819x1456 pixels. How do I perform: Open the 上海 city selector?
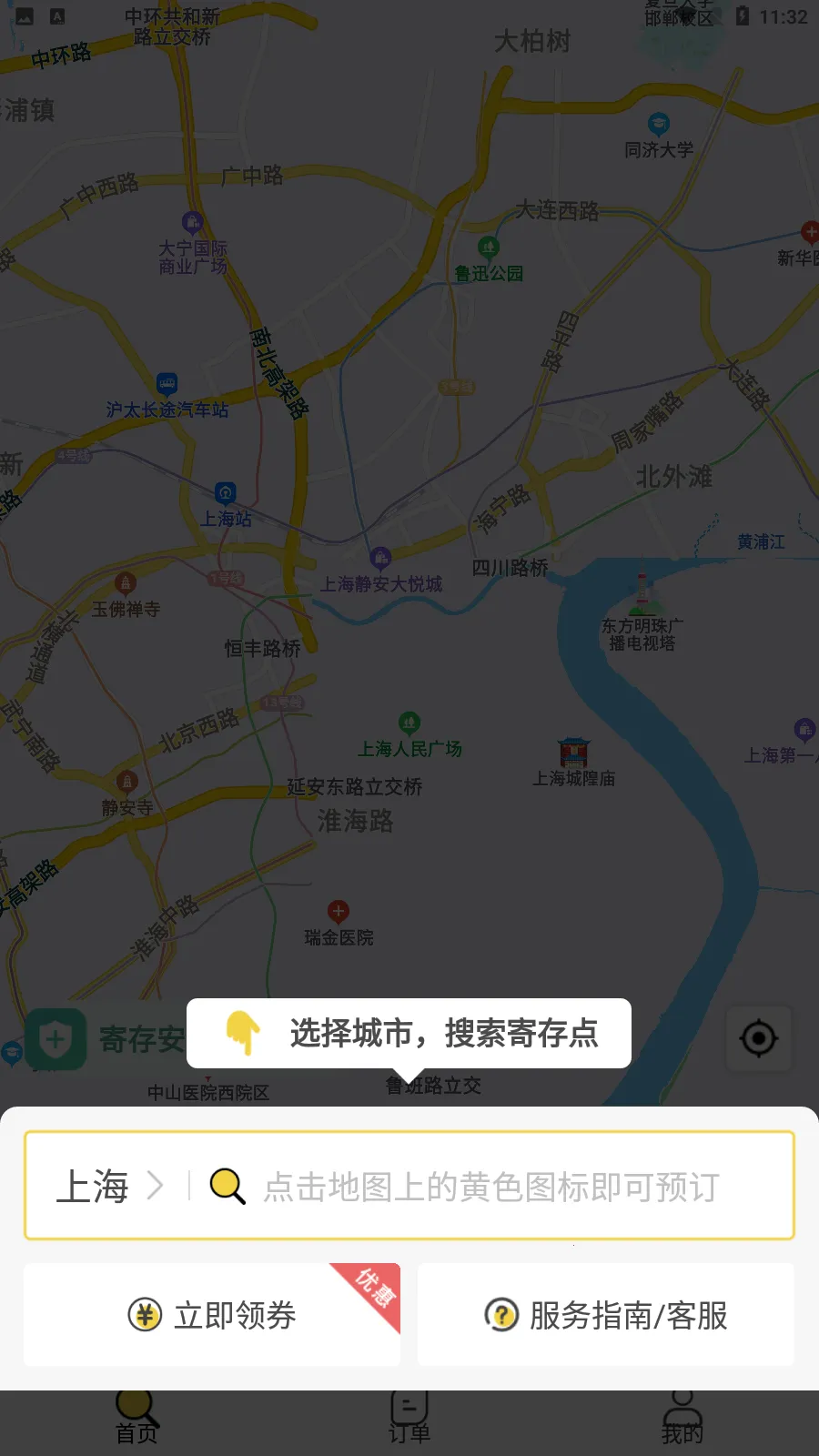coord(109,1187)
